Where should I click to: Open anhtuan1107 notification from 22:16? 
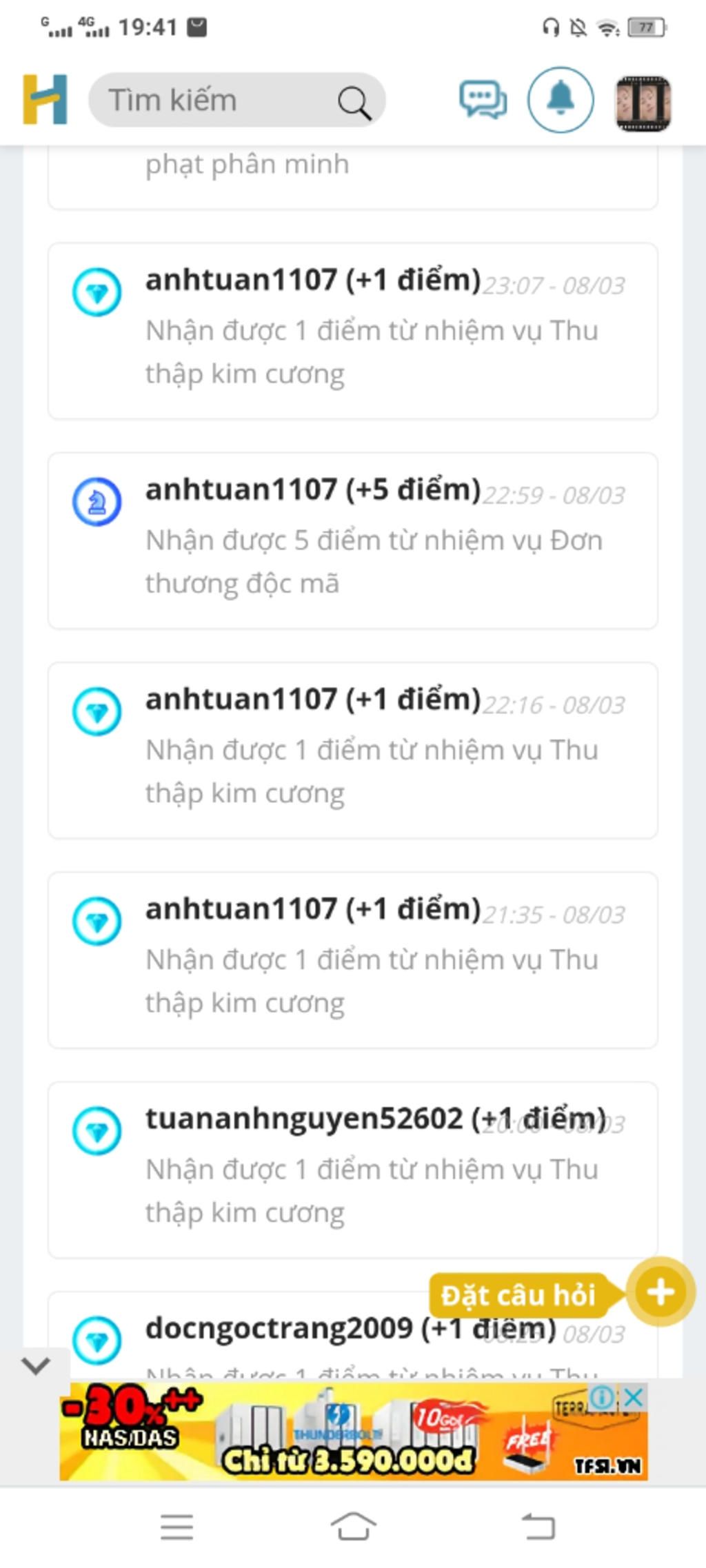352,750
